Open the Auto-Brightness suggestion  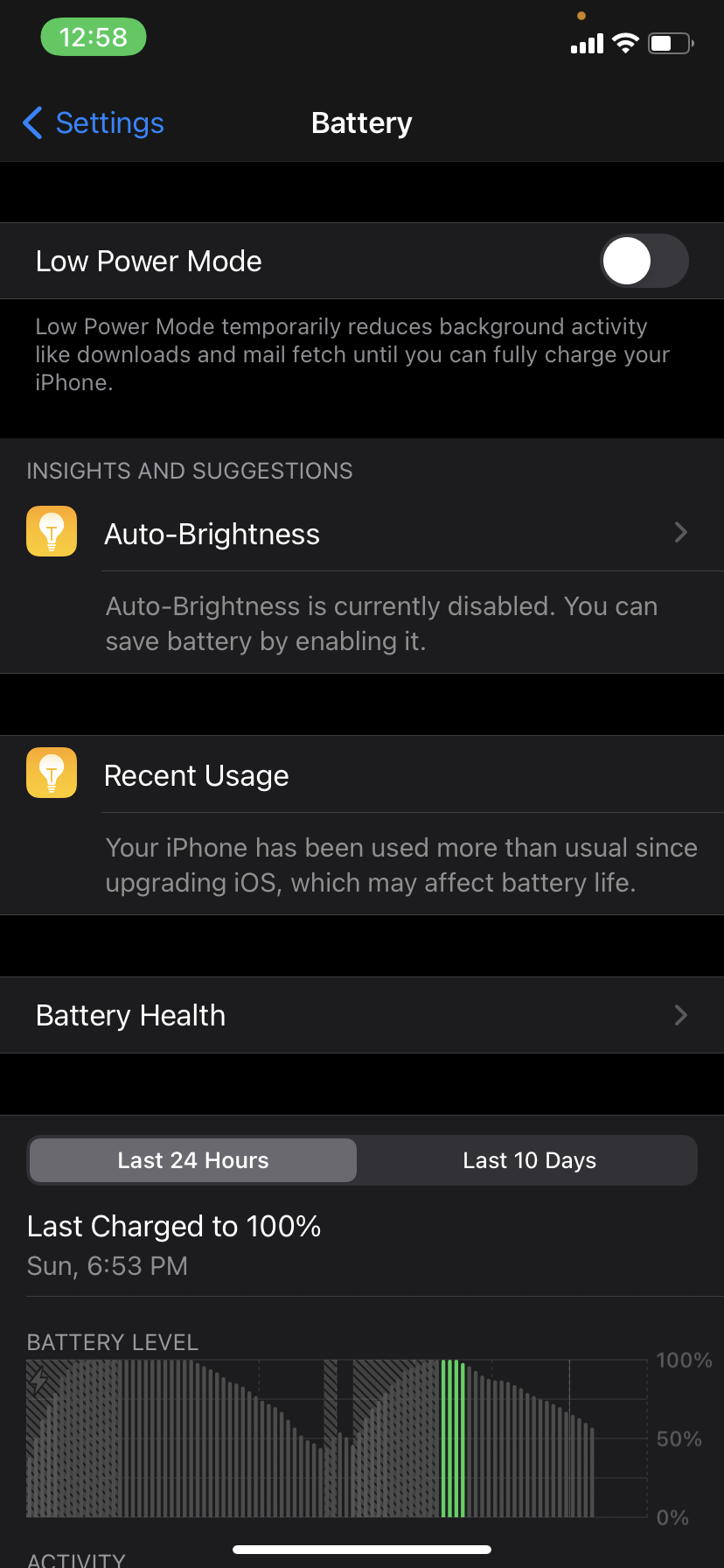tap(362, 534)
